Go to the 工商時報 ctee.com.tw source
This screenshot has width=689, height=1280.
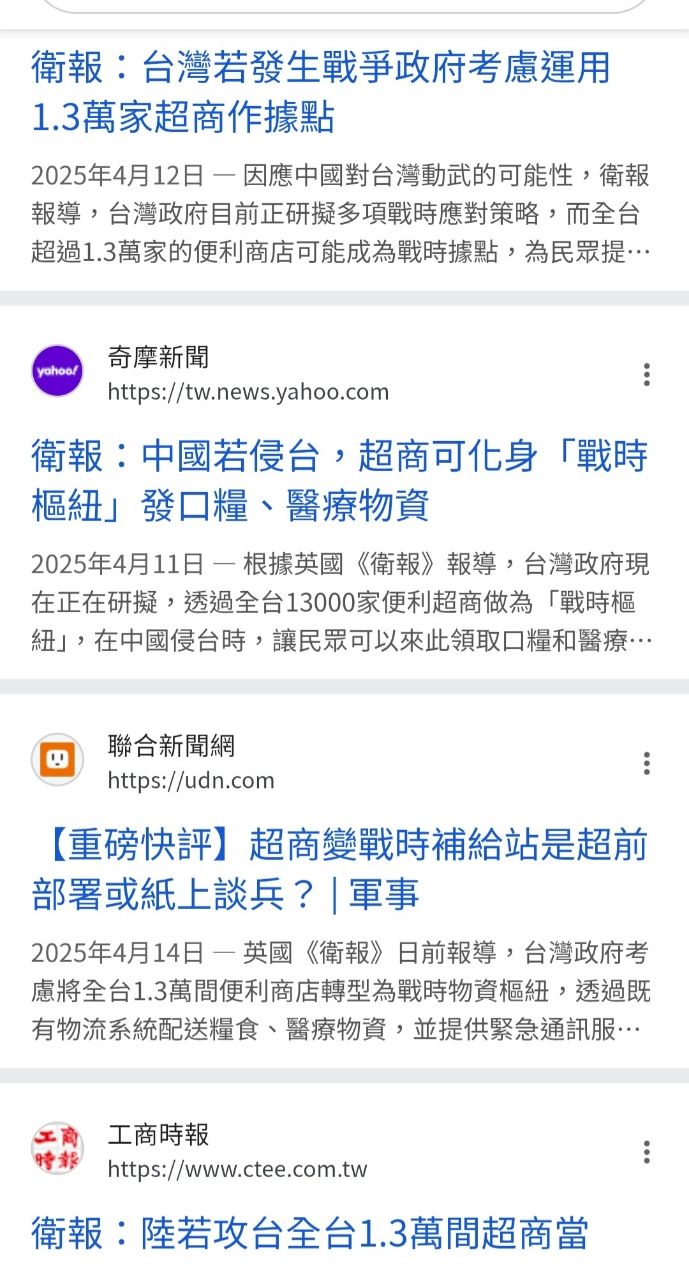(x=237, y=1151)
